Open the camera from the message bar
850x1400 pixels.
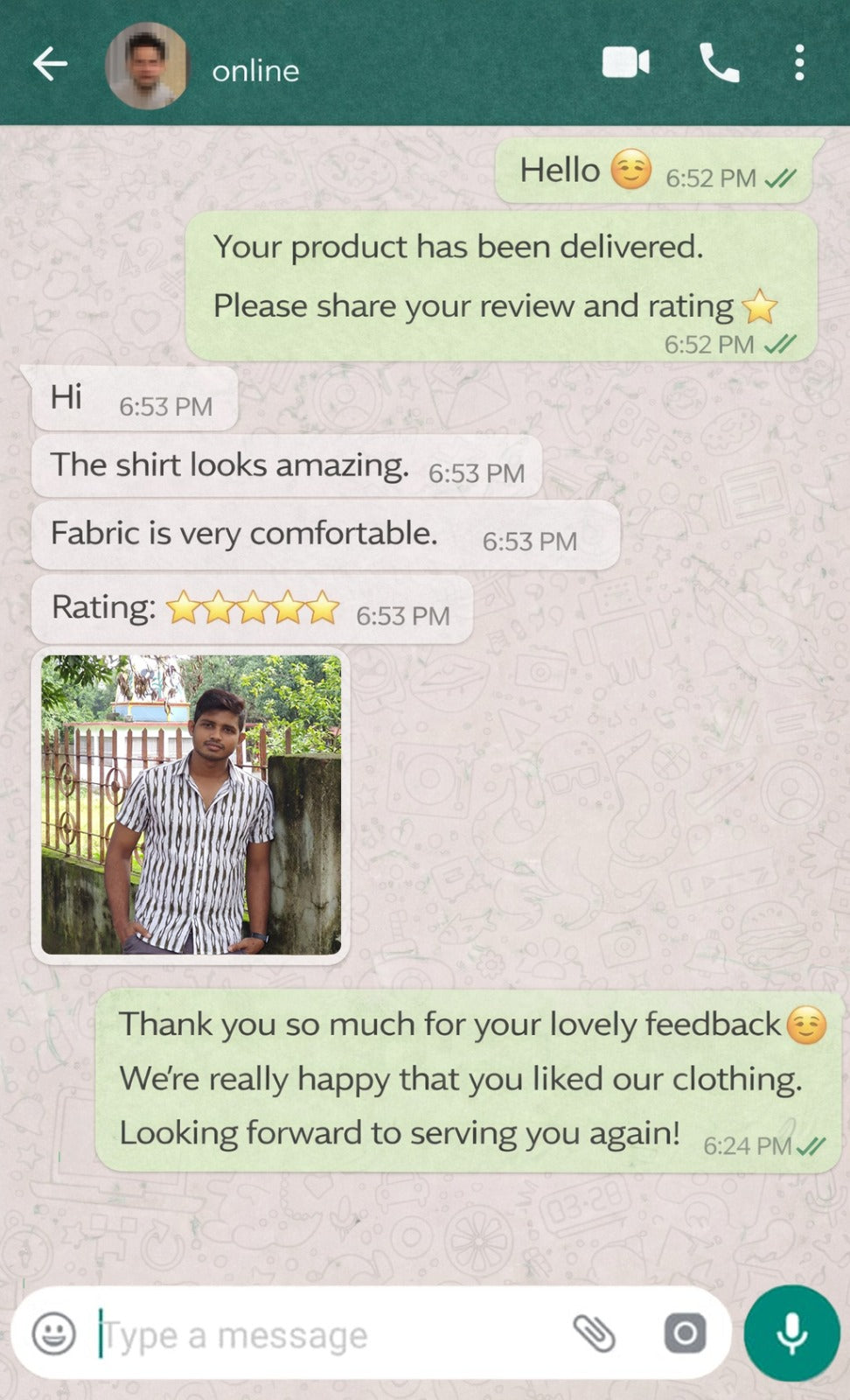[x=684, y=1333]
